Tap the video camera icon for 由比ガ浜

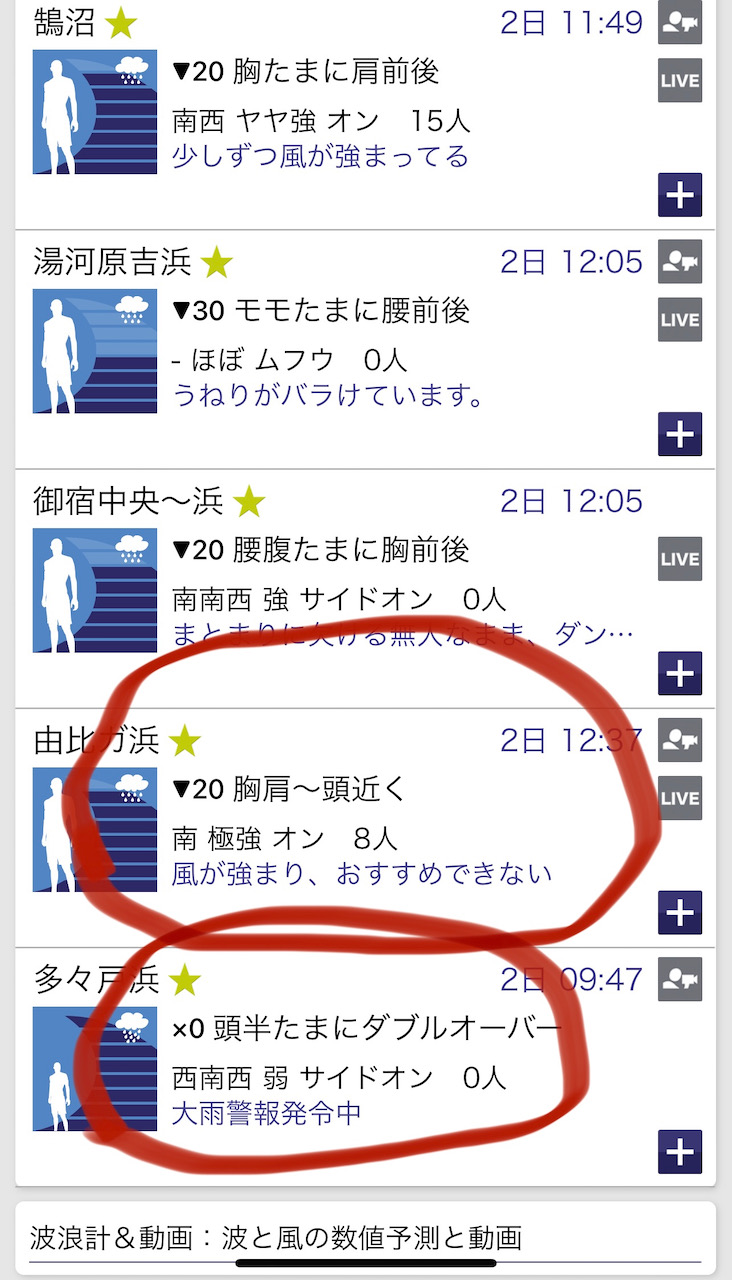680,740
